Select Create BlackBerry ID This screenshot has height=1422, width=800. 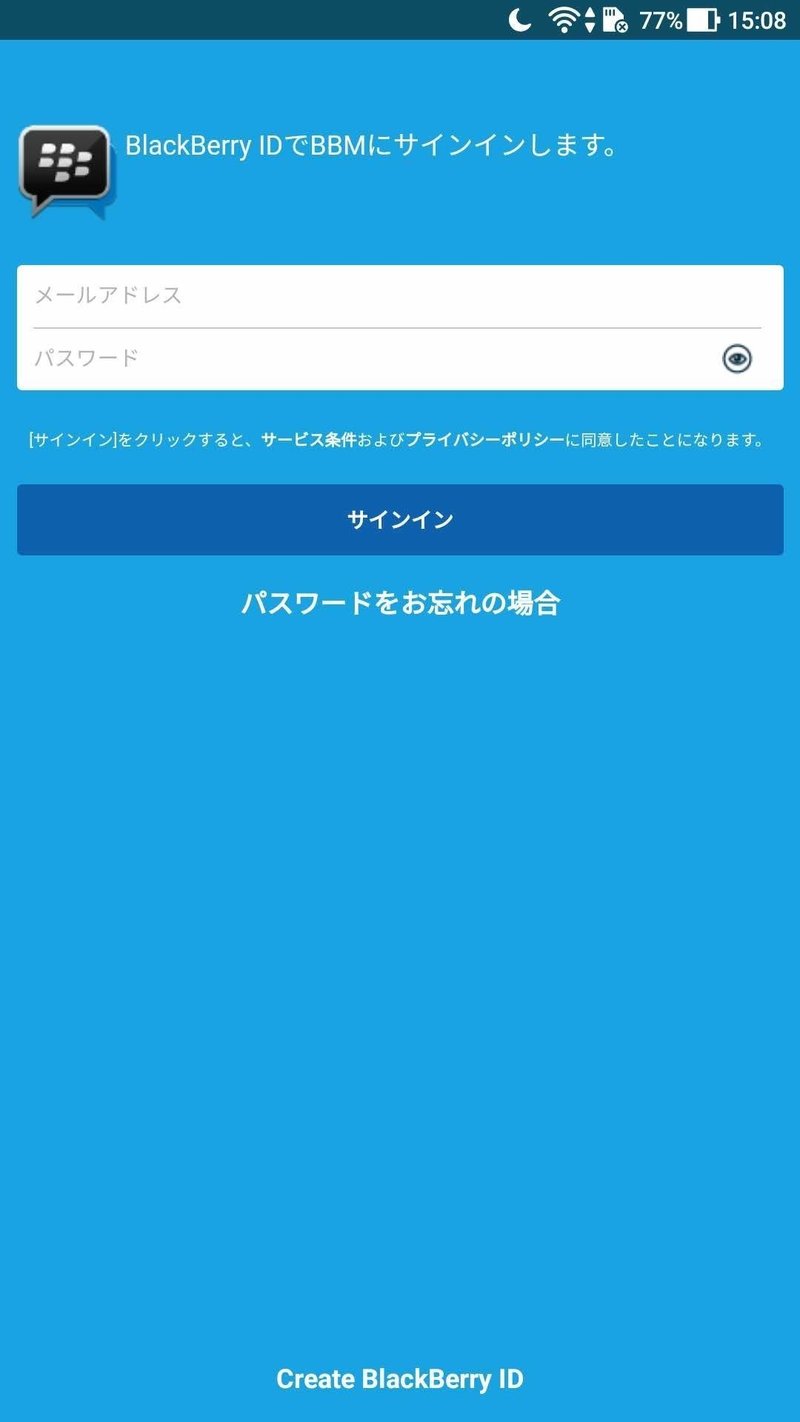(x=400, y=1379)
